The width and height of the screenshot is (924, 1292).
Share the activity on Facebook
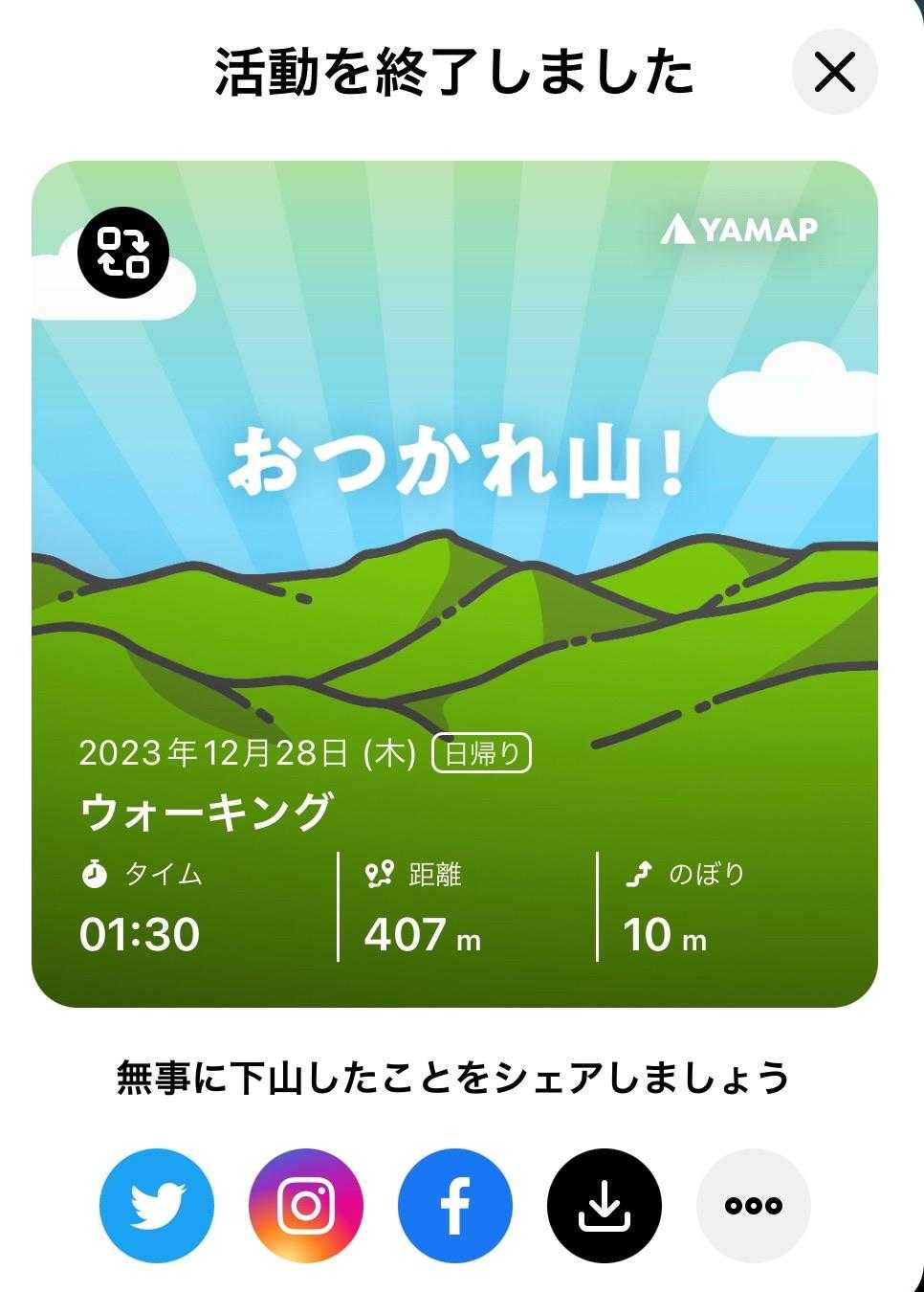455,1206
